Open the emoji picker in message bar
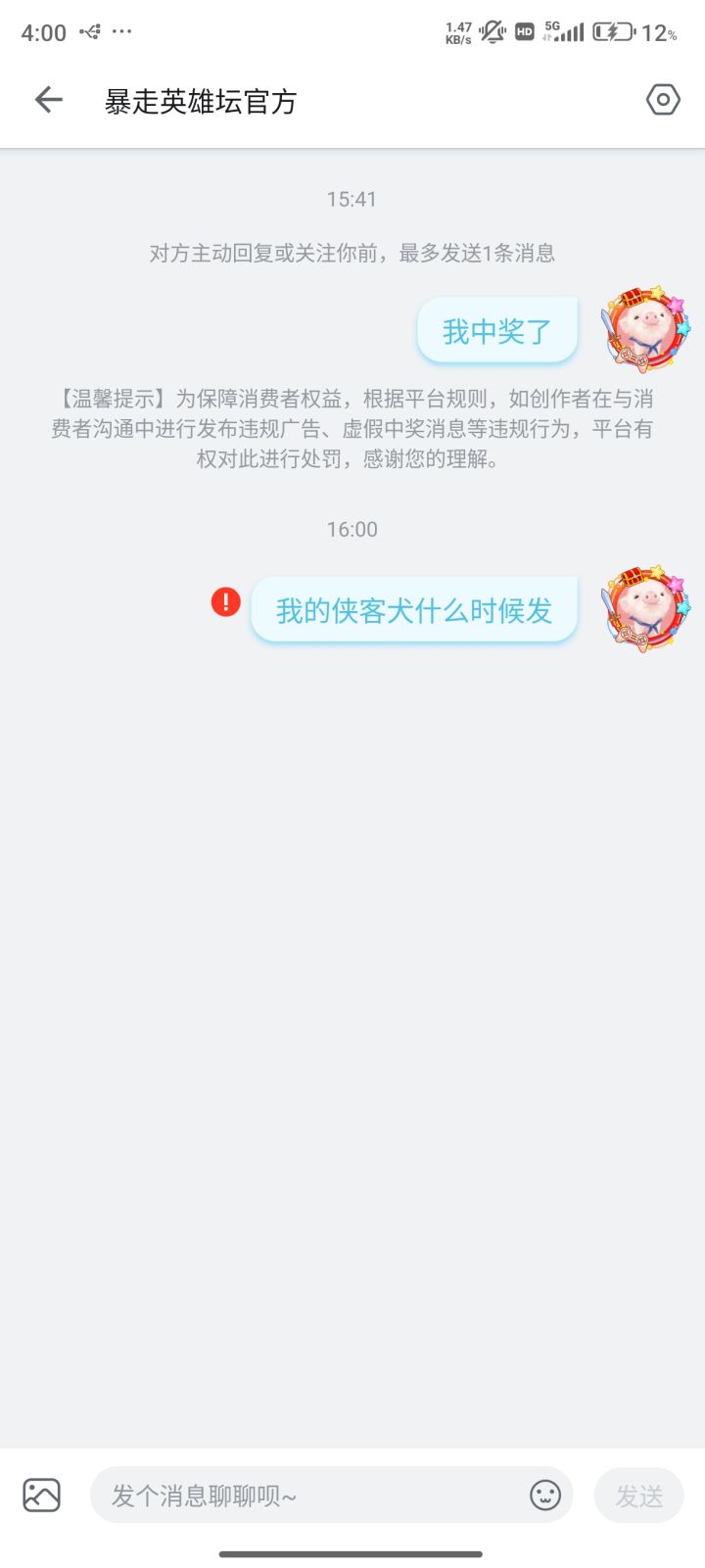This screenshot has height=1568, width=705. 545,1495
